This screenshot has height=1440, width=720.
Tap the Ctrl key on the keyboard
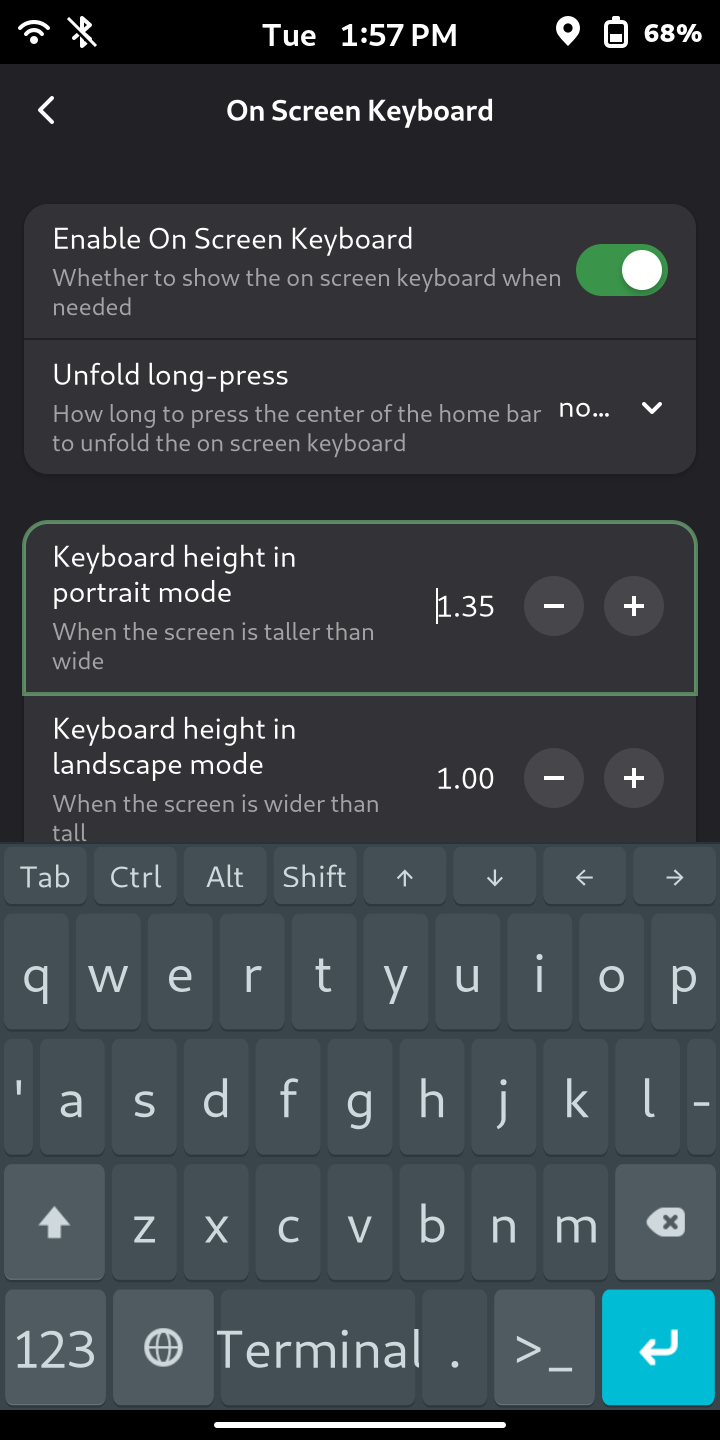[x=135, y=877]
